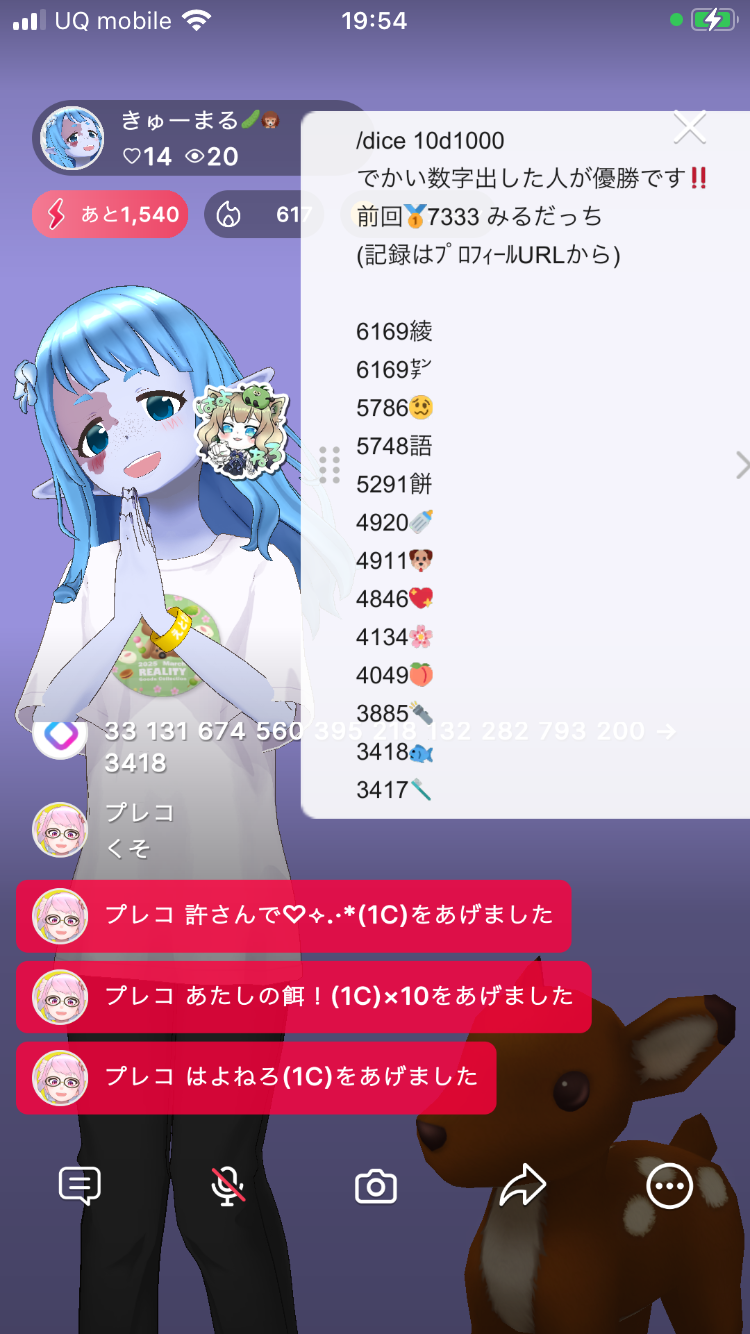750x1334 pixels.
Task: Tap the はよねろ gift notification
Action: coord(256,1078)
